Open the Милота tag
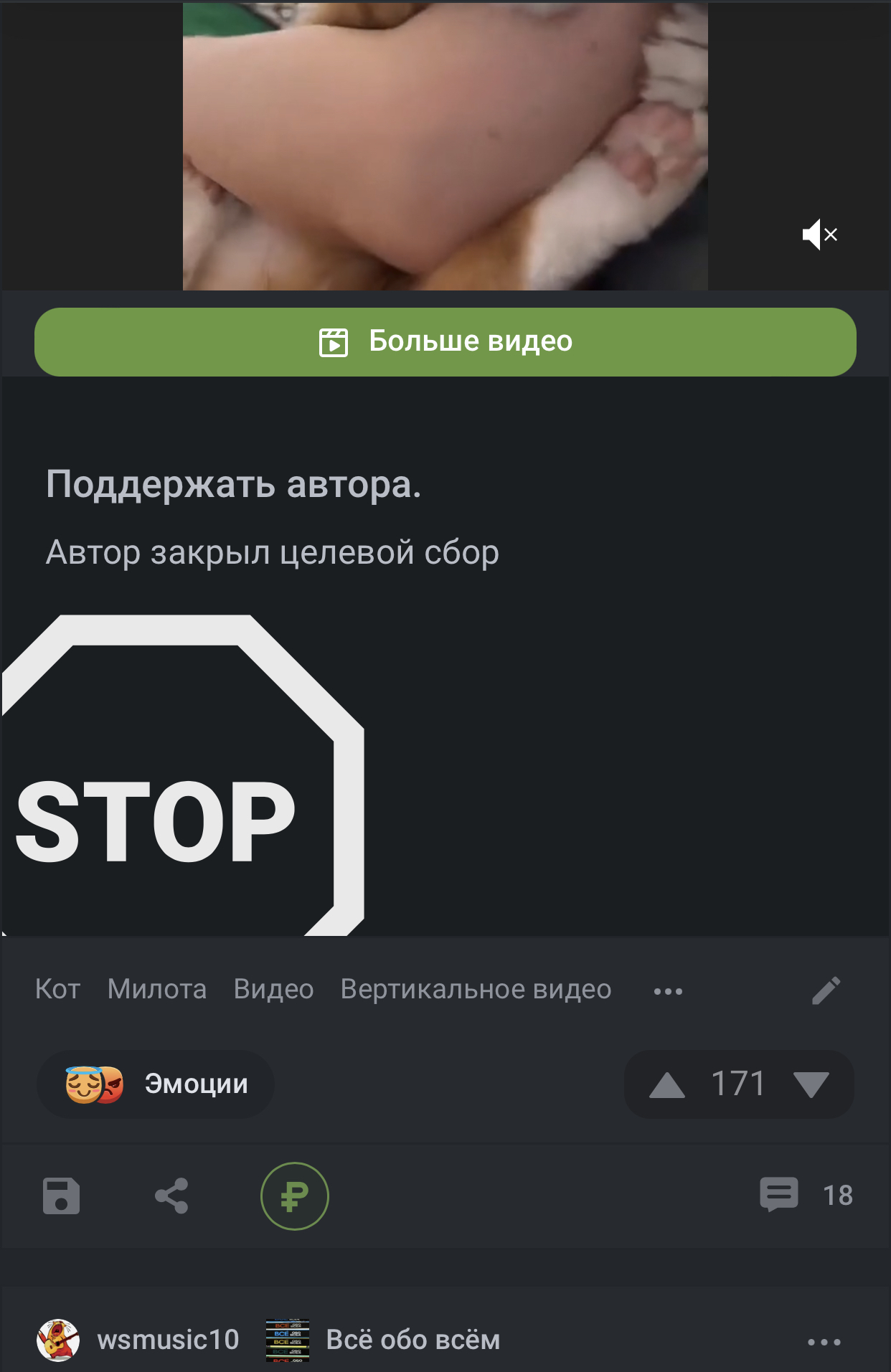 156,989
